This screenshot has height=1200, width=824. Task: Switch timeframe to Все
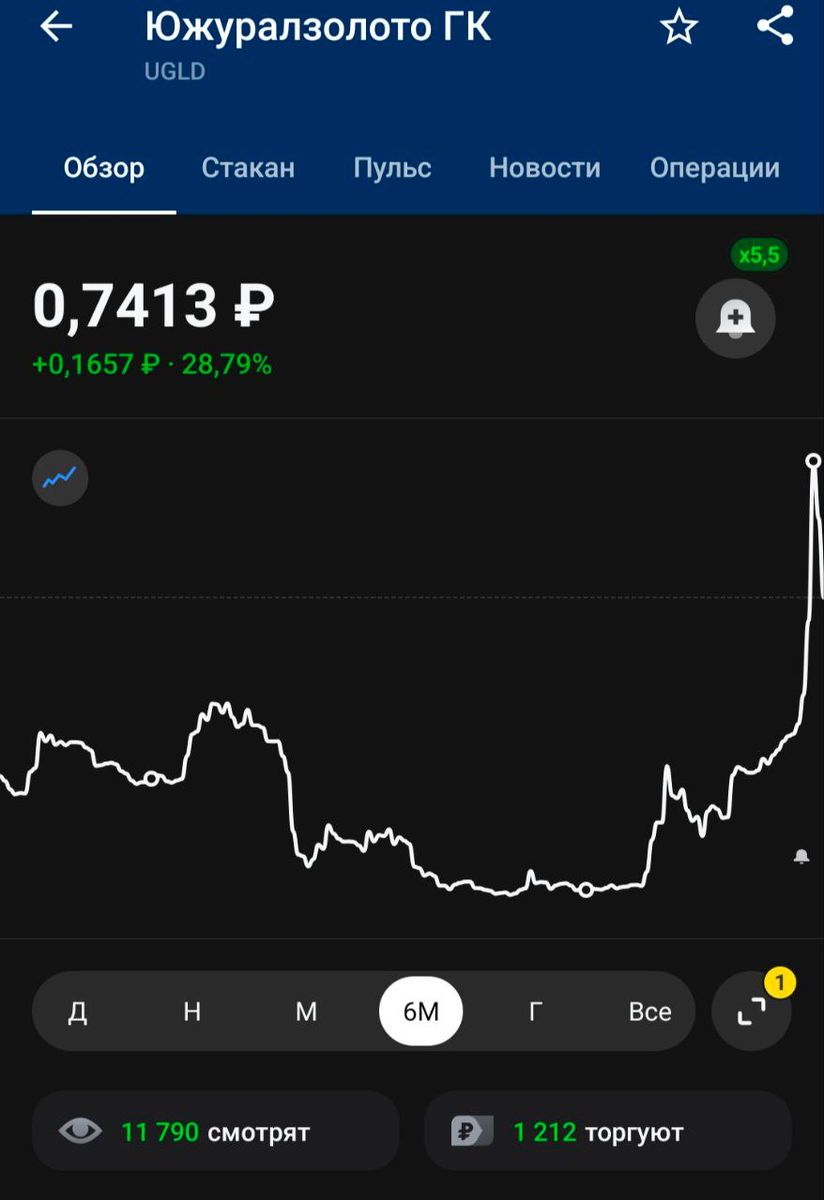(650, 1011)
